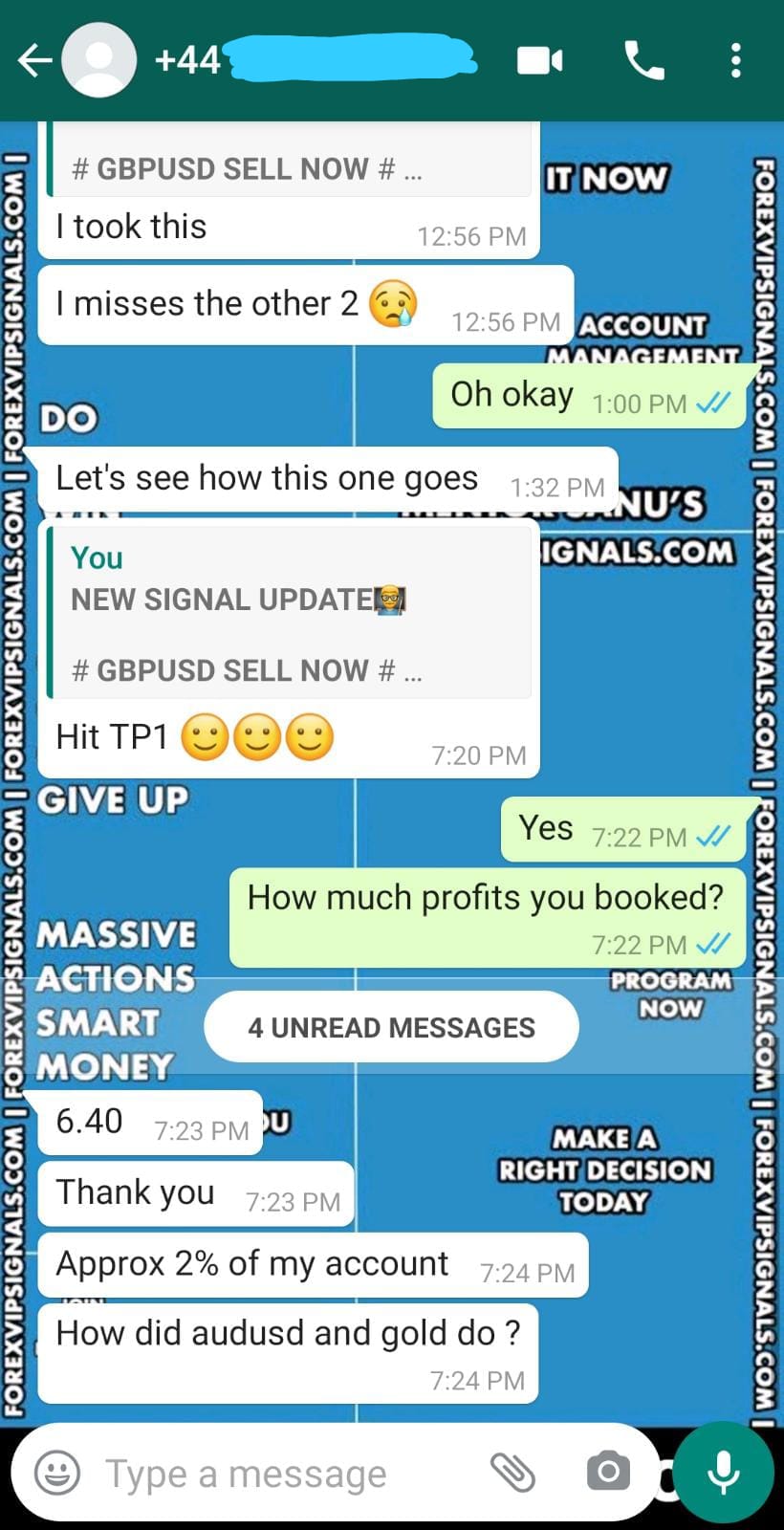Attach a file with the paperclip
The height and width of the screenshot is (1530, 784).
[513, 1472]
